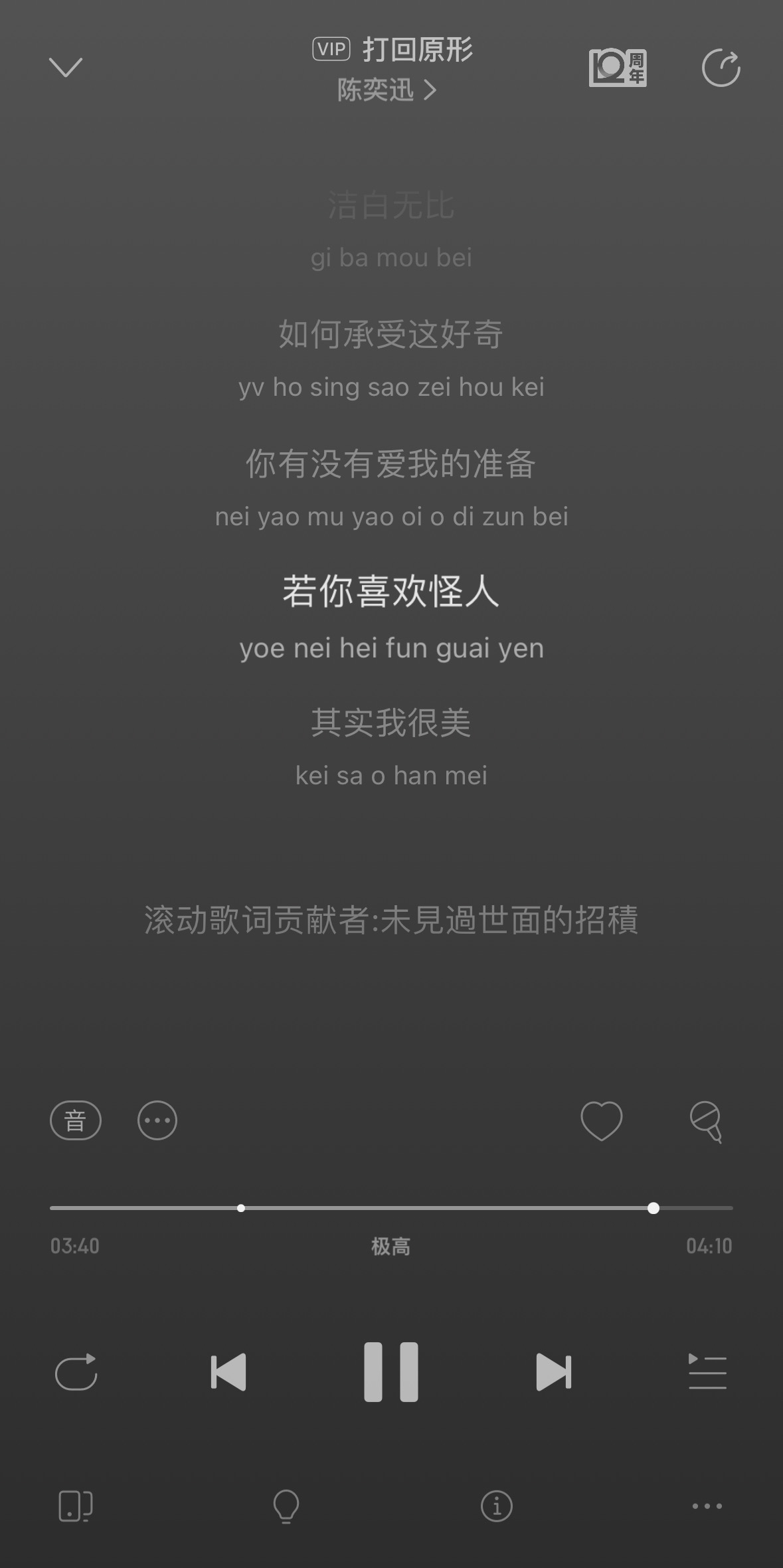The width and height of the screenshot is (783, 1568).
Task: Open the karaoke microphone icon
Action: pyautogui.click(x=707, y=1121)
